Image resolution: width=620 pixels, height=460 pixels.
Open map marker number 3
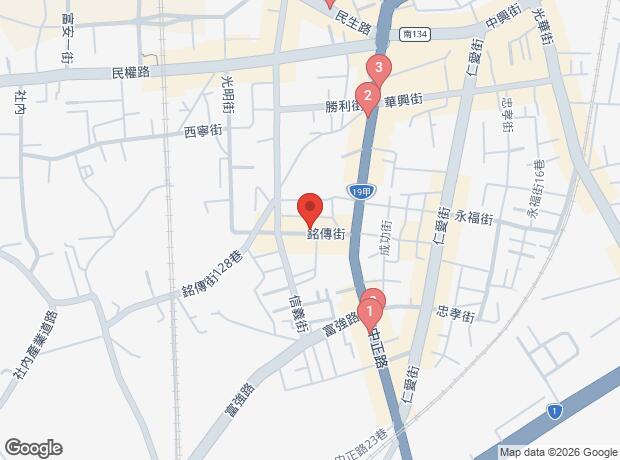379,68
